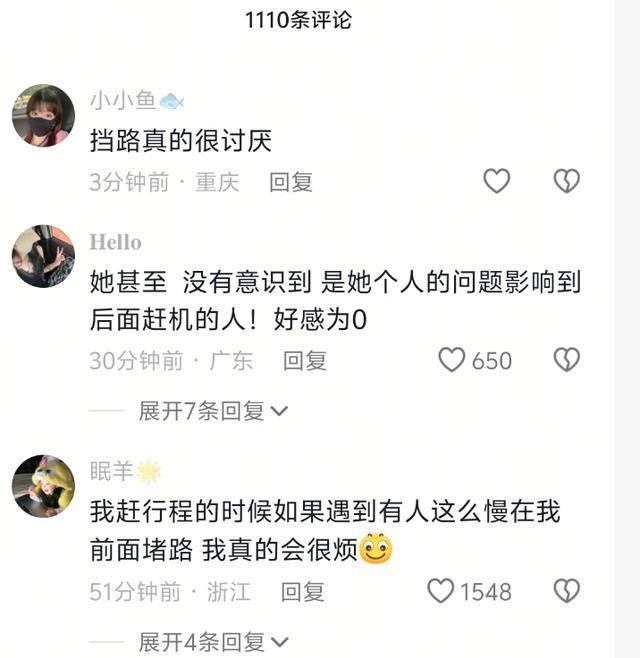Open Hello's profile avatar
The width and height of the screenshot is (640, 658).
(x=43, y=256)
